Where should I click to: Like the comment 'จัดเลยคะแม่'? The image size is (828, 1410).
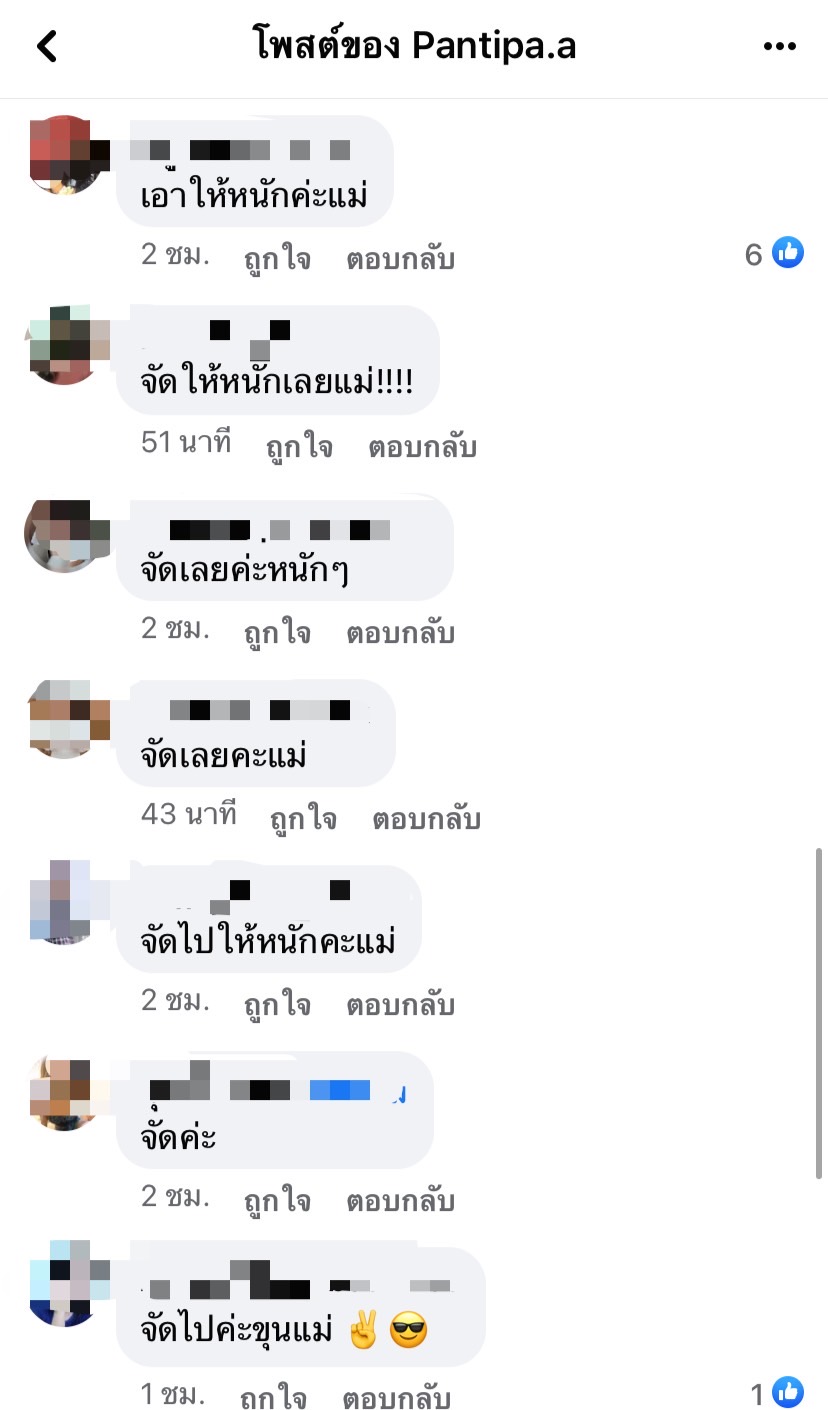click(303, 819)
